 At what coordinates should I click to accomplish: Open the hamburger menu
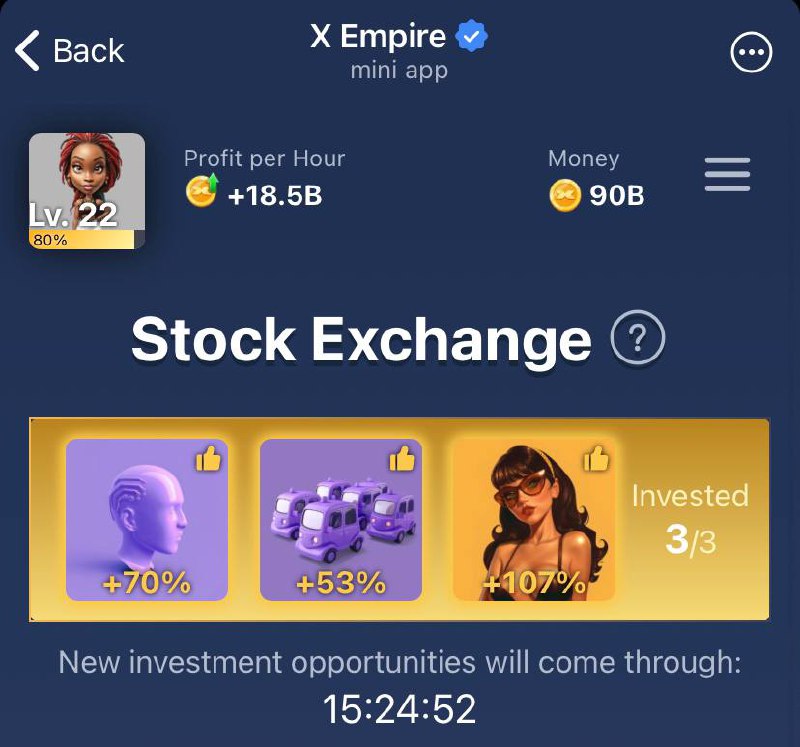coord(727,175)
